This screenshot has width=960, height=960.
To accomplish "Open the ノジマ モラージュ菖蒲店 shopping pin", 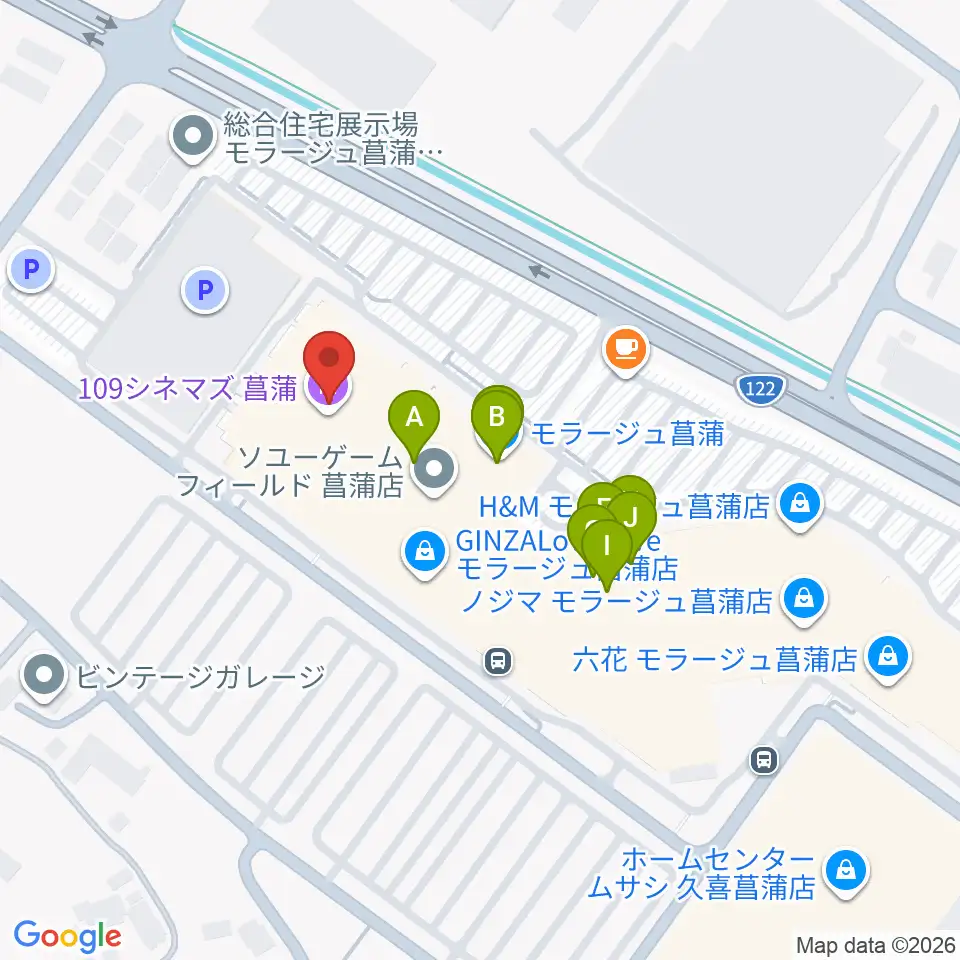I will (x=804, y=601).
